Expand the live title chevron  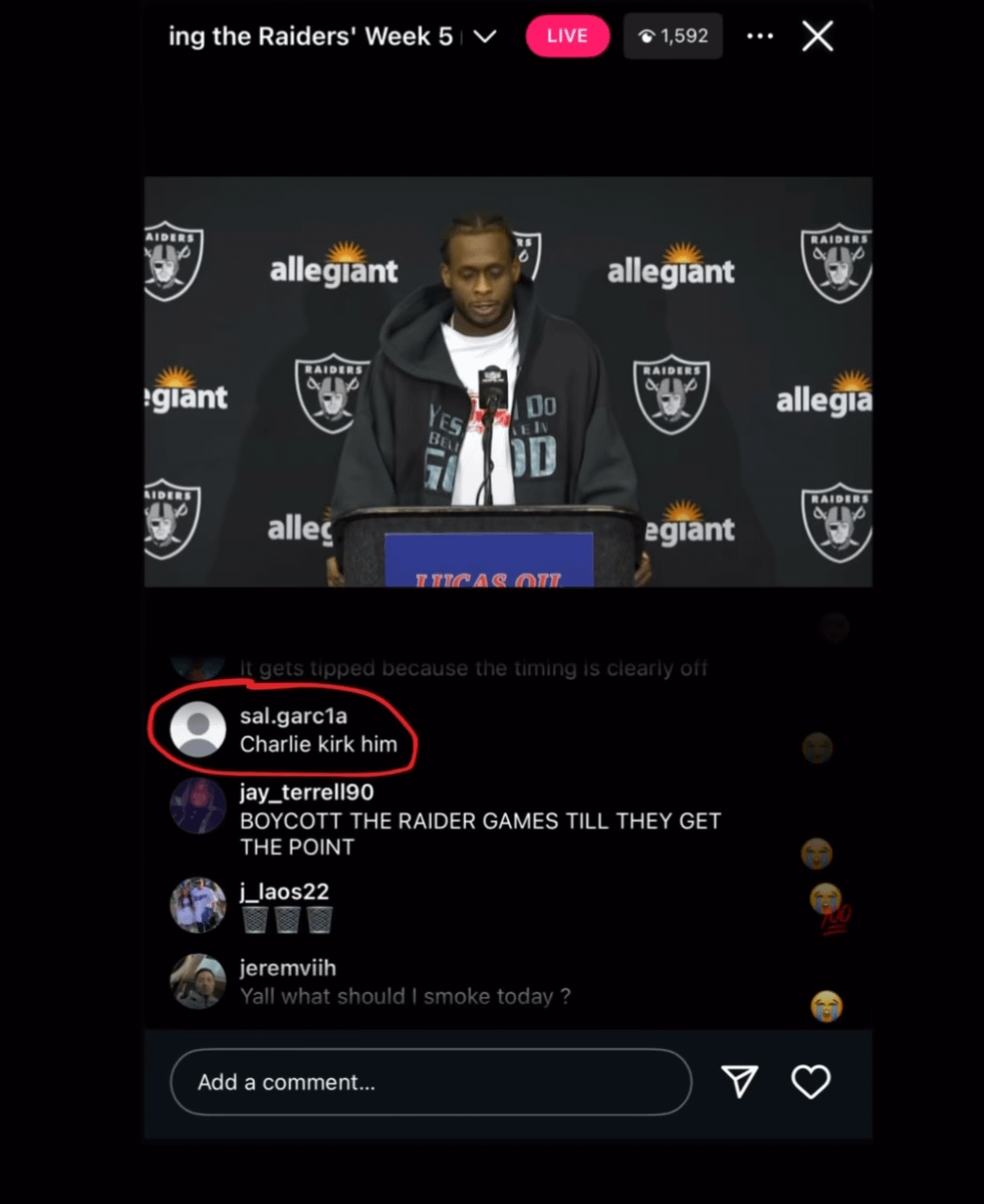484,37
